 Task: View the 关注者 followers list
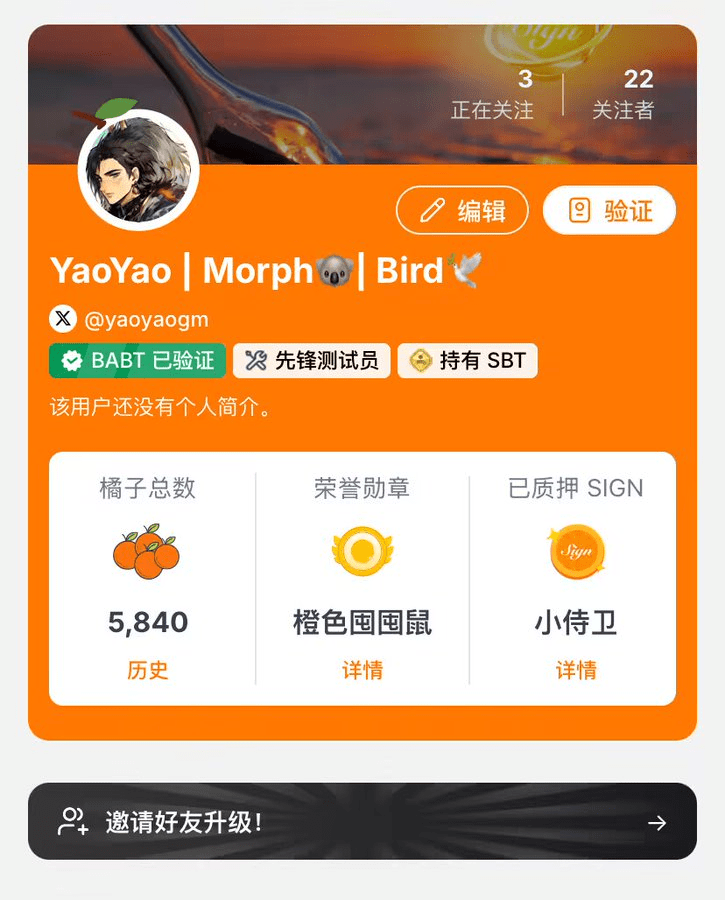624,95
